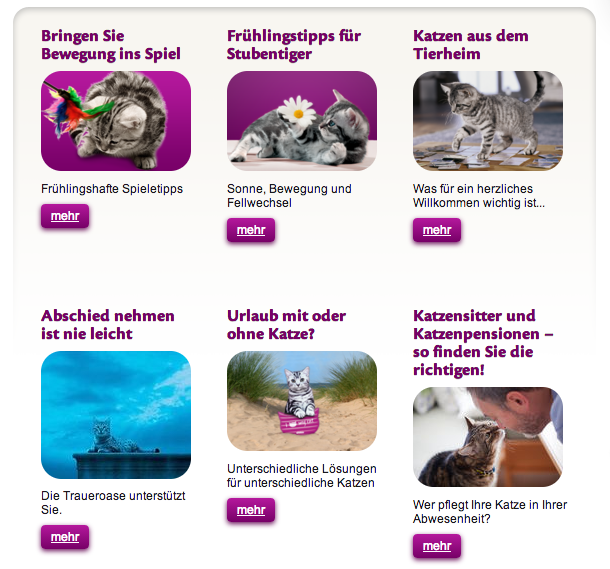
Task: Tap mehr under Urlaub mit oder ohne Katze
Action: click(x=251, y=510)
